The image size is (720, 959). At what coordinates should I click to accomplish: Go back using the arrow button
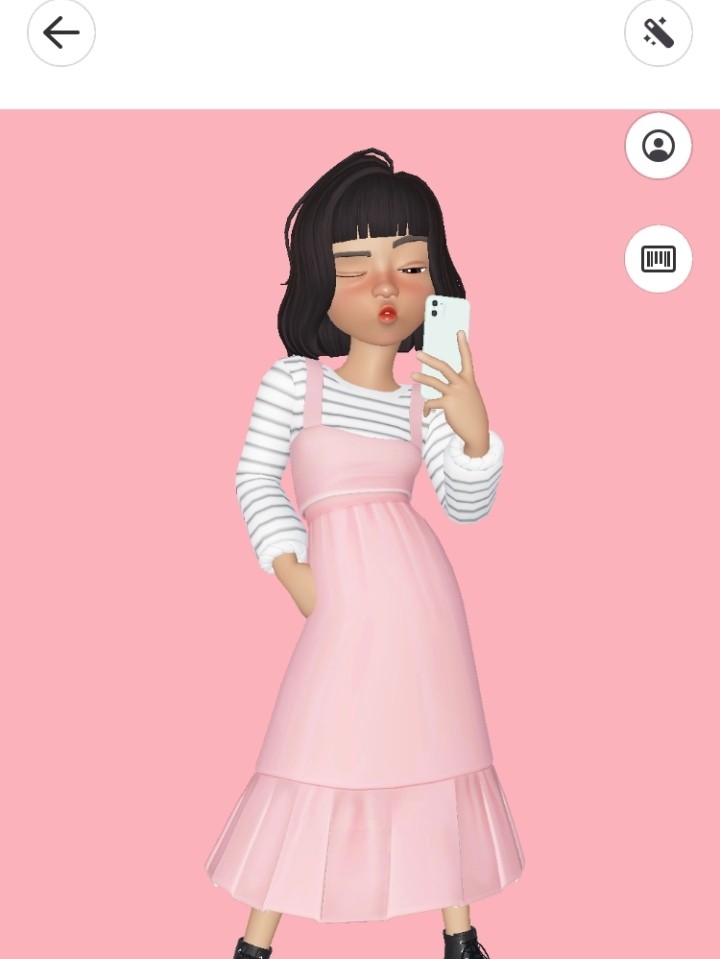point(61,32)
